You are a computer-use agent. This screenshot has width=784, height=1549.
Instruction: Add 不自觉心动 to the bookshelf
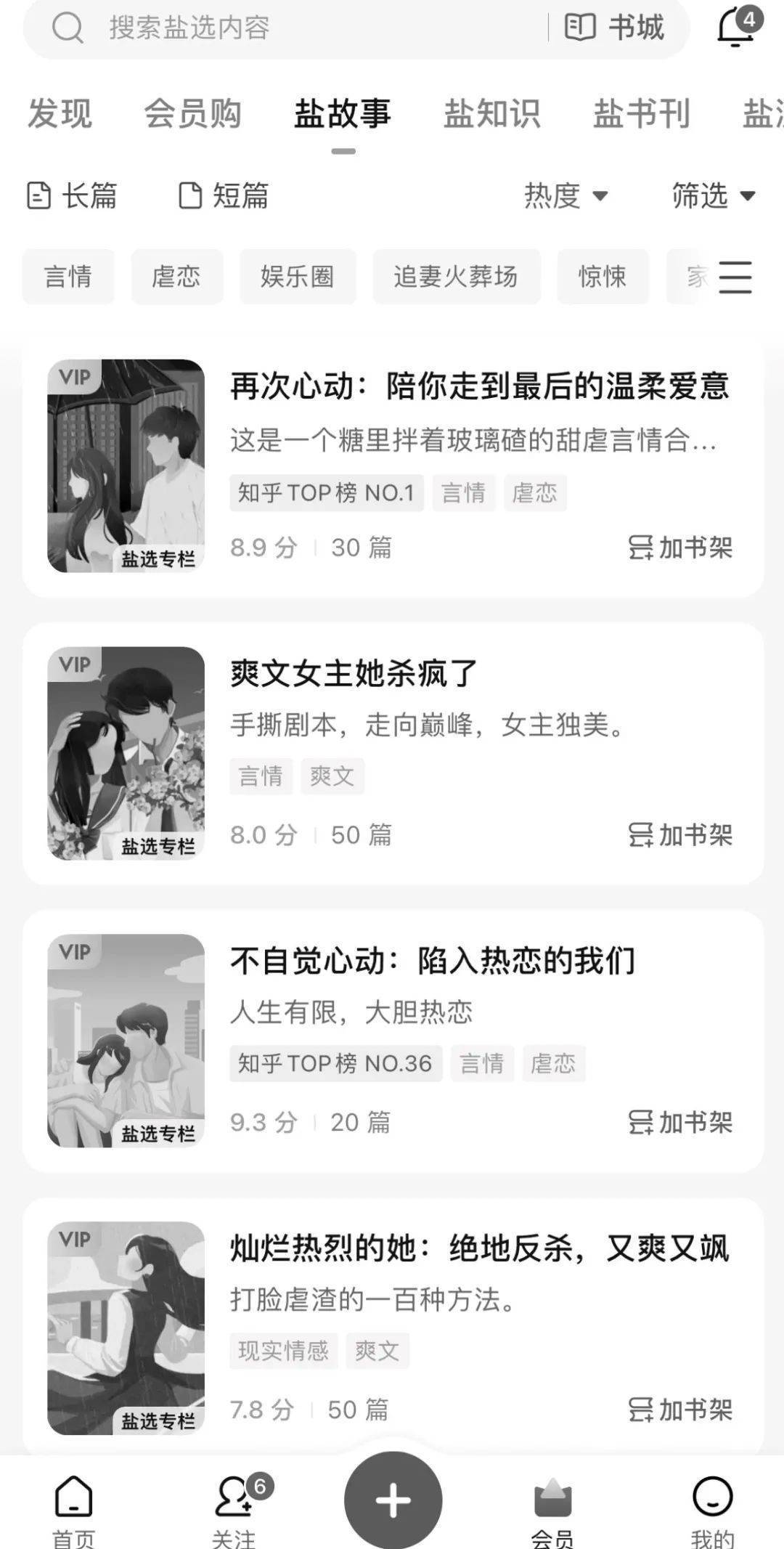[x=680, y=1122]
